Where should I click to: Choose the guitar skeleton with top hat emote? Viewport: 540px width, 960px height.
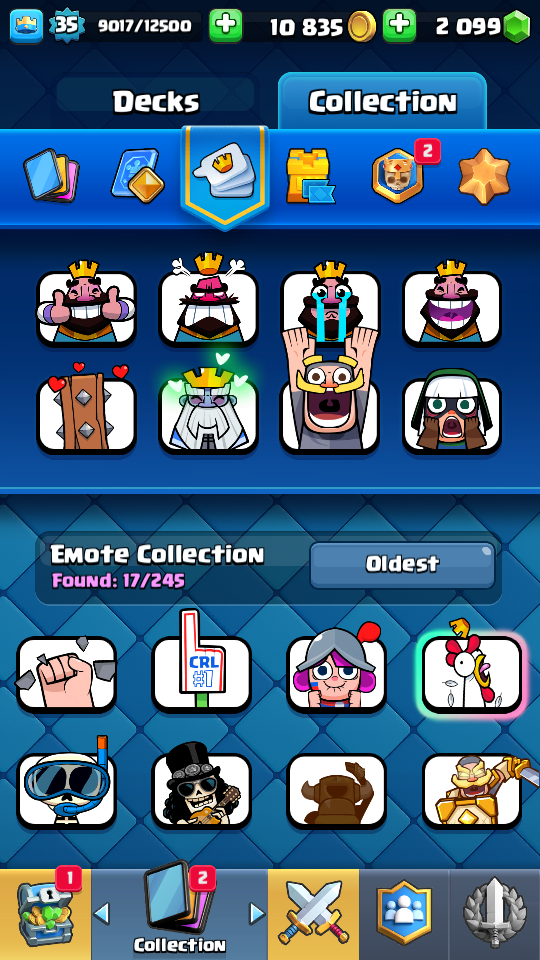pos(201,786)
